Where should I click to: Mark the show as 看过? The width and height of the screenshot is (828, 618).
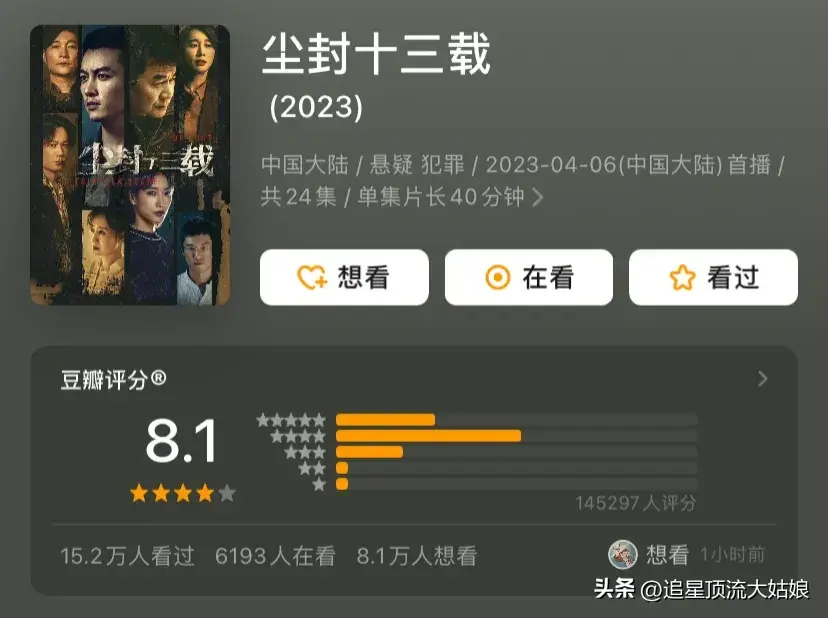713,277
